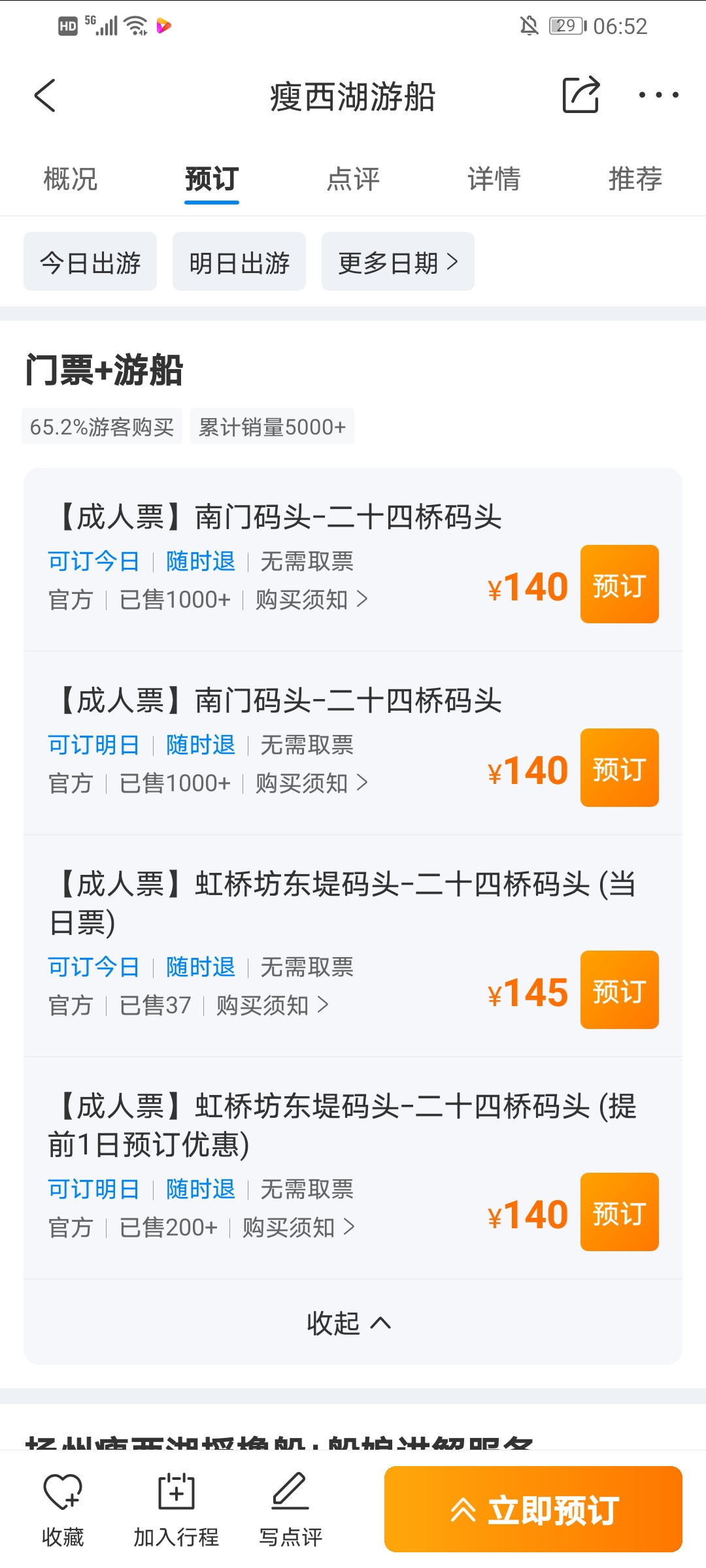Book the 可订今日 南门码头 adult ticket
This screenshot has height=1568, width=706.
(619, 584)
